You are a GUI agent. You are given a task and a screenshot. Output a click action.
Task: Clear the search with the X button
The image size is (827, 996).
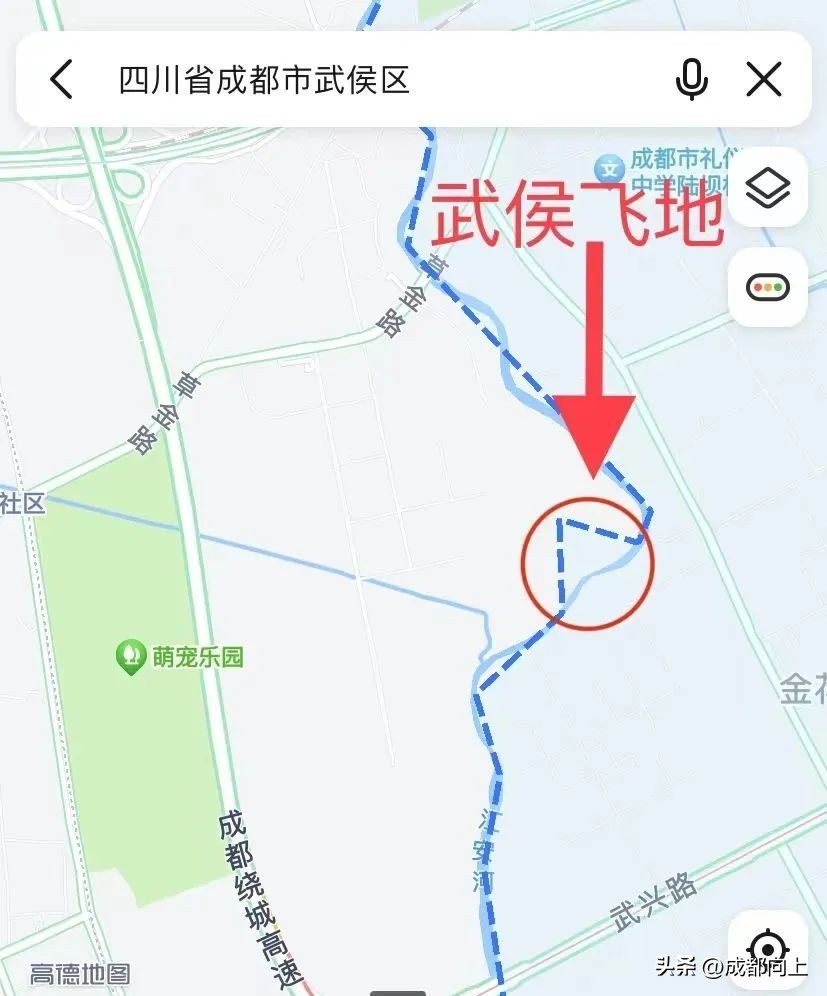point(765,79)
